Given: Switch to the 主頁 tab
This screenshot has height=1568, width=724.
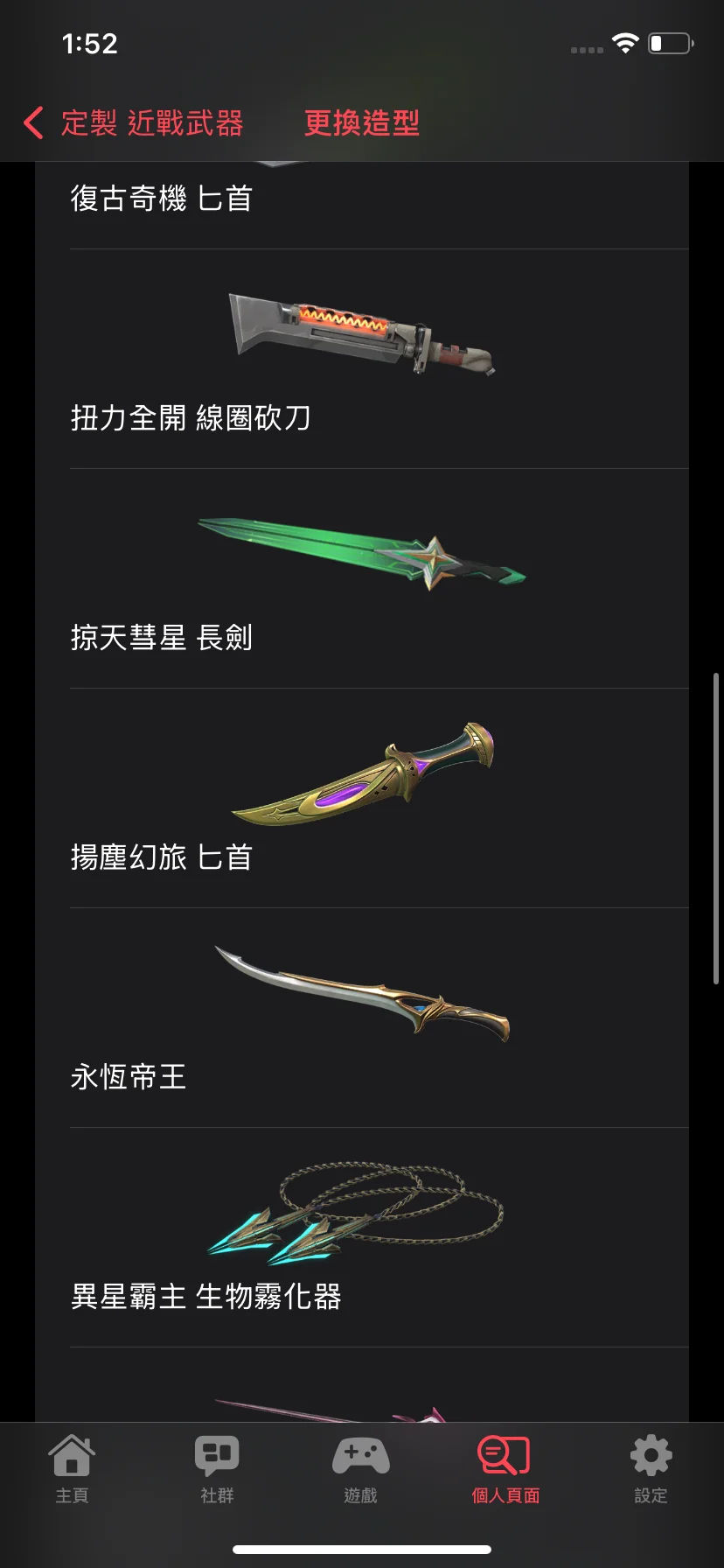Looking at the screenshot, I should [x=72, y=1470].
